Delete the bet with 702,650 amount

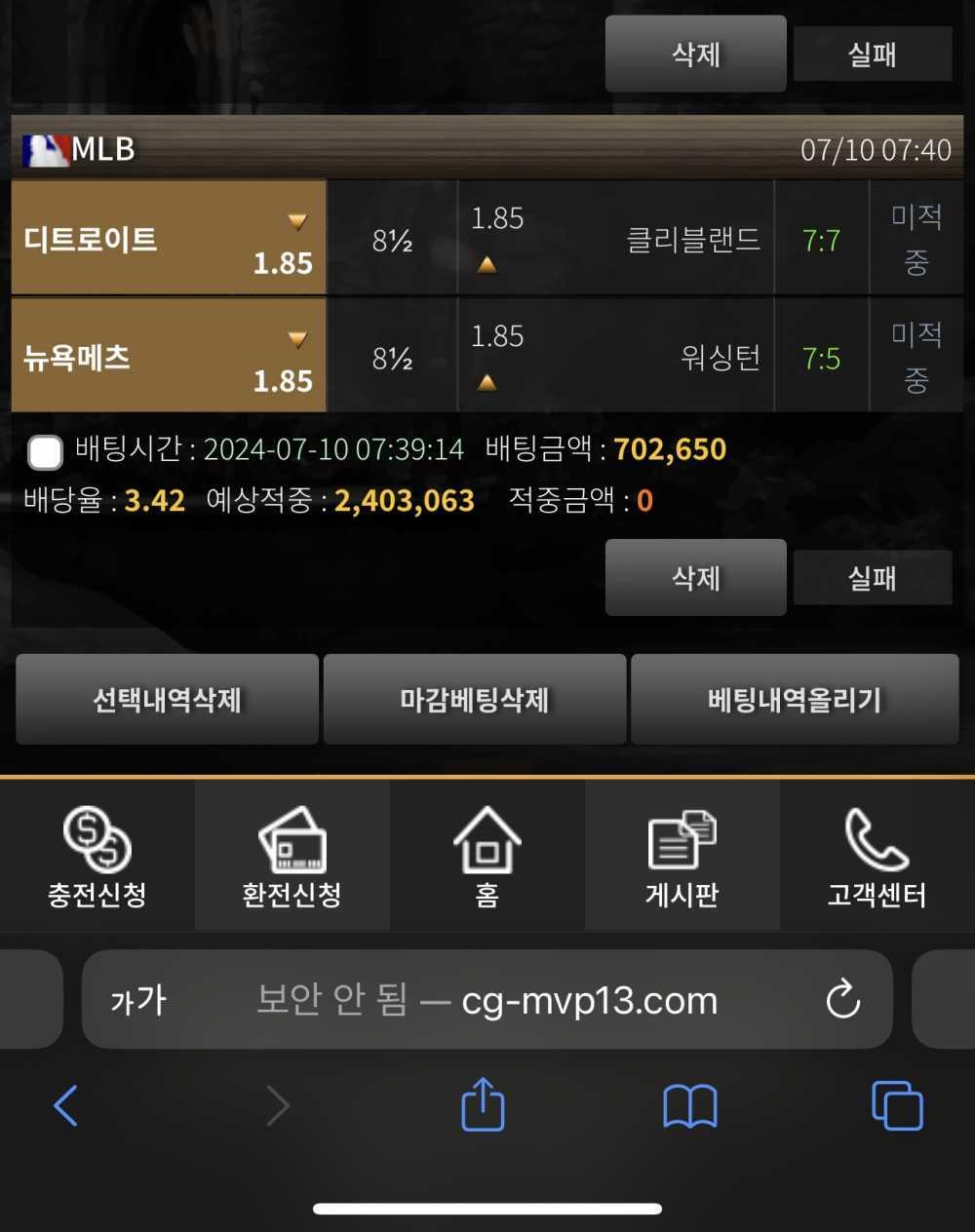pos(695,577)
